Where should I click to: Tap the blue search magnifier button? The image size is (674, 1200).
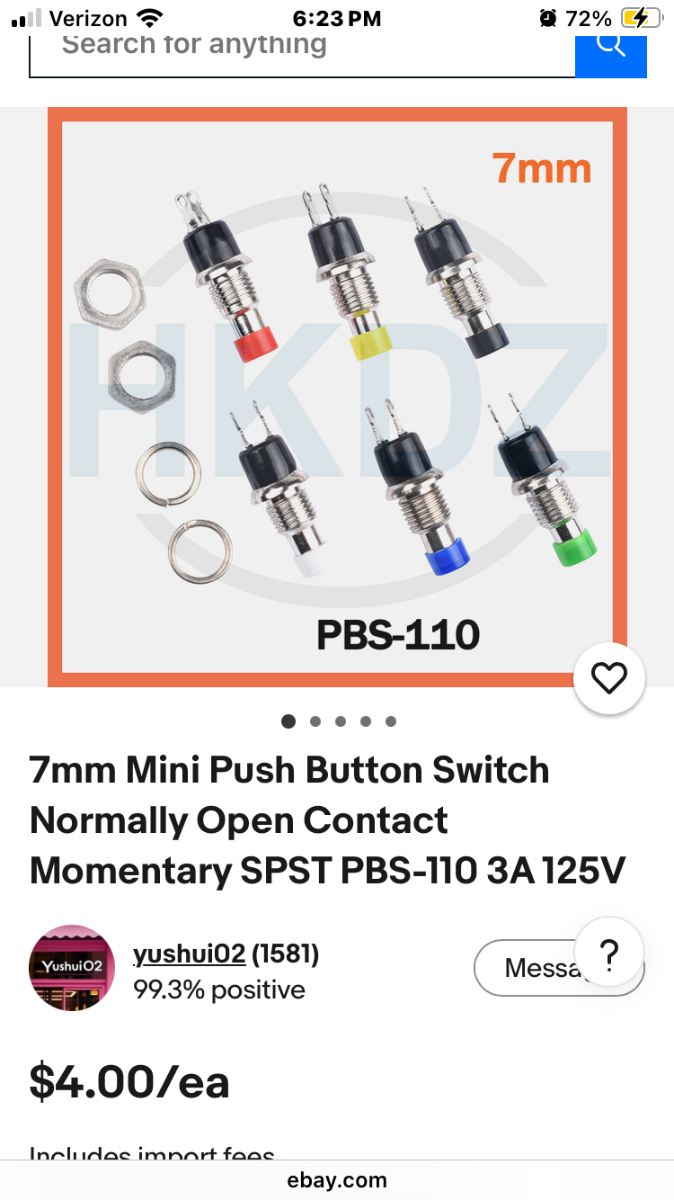[610, 46]
